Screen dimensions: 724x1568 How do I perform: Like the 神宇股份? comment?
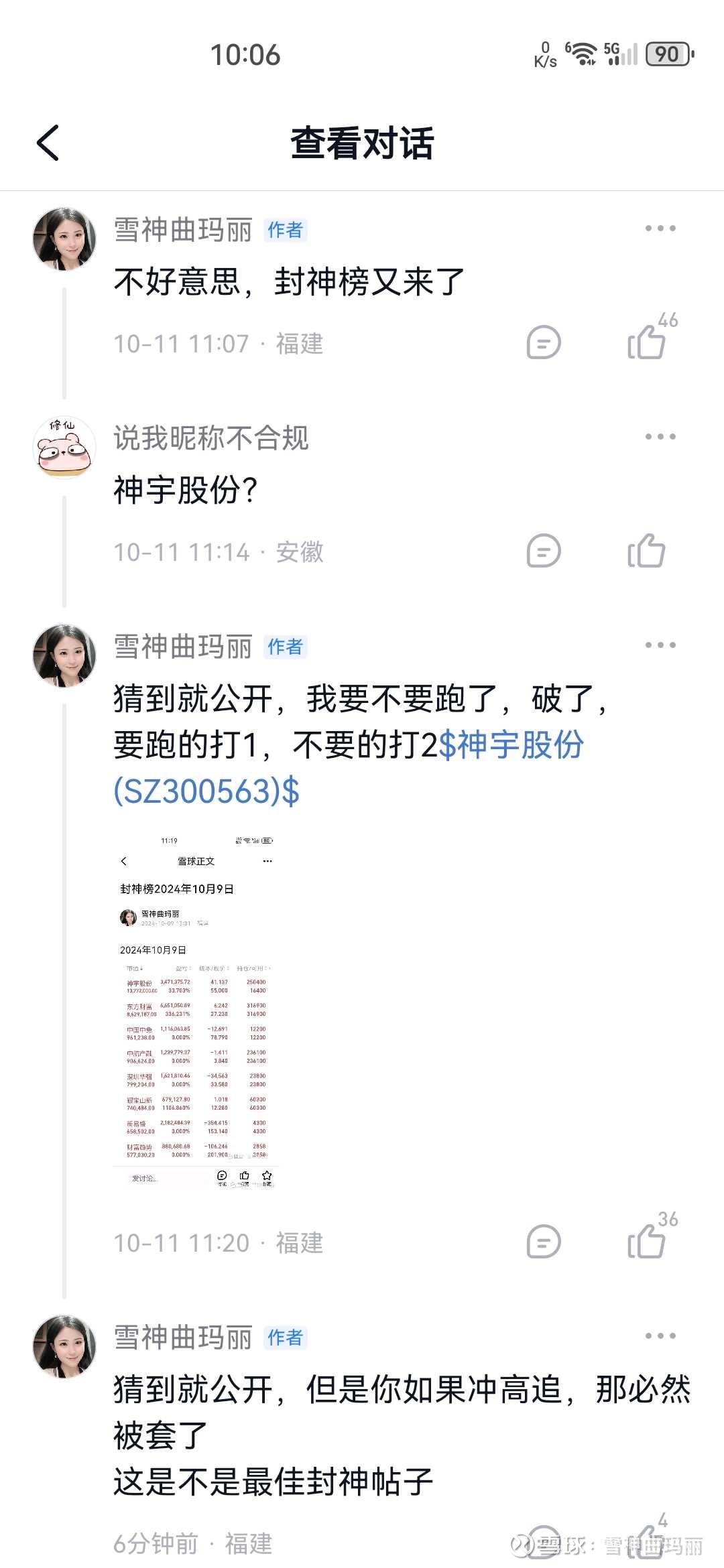pyautogui.click(x=646, y=551)
